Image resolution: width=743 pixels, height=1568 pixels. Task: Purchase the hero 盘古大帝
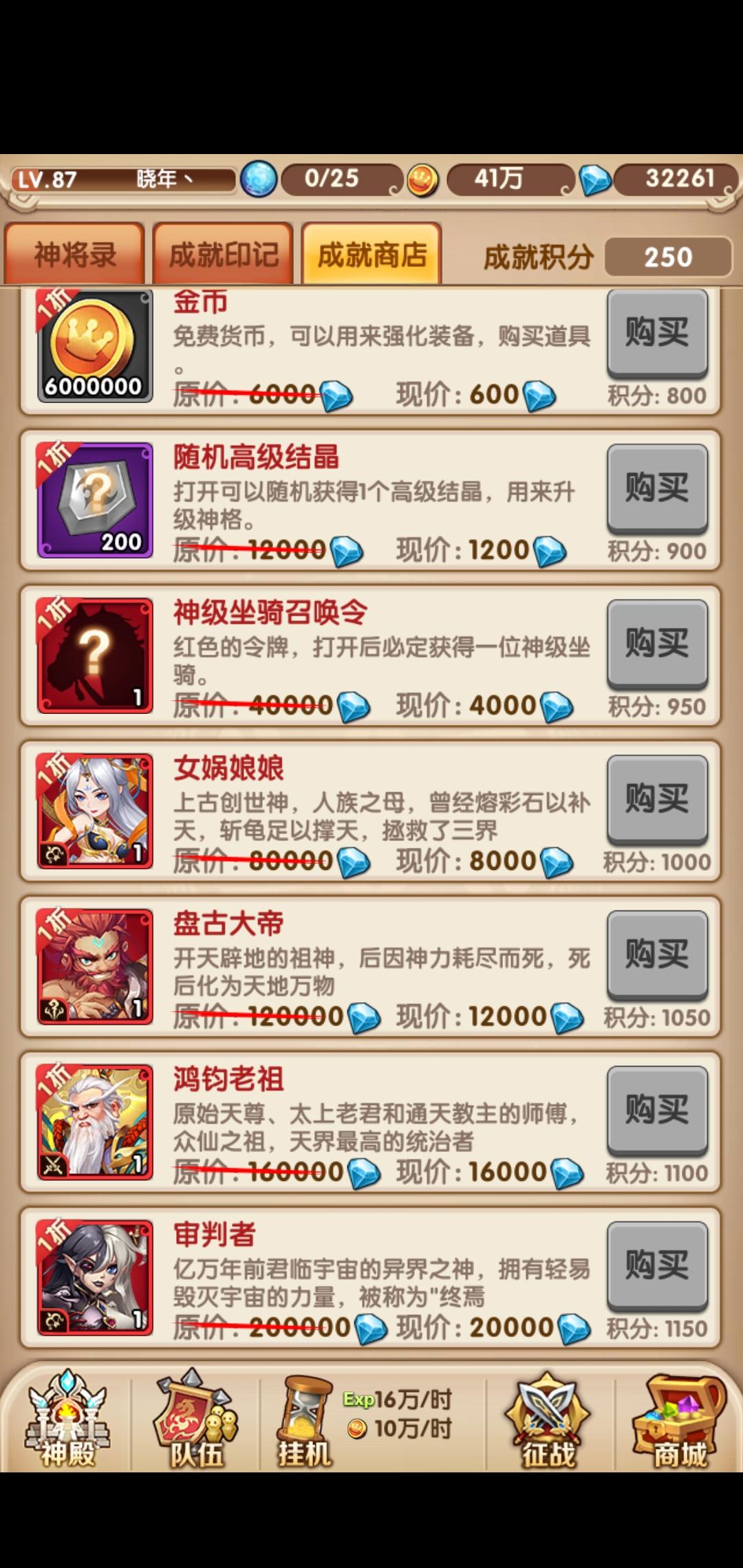pos(657,954)
